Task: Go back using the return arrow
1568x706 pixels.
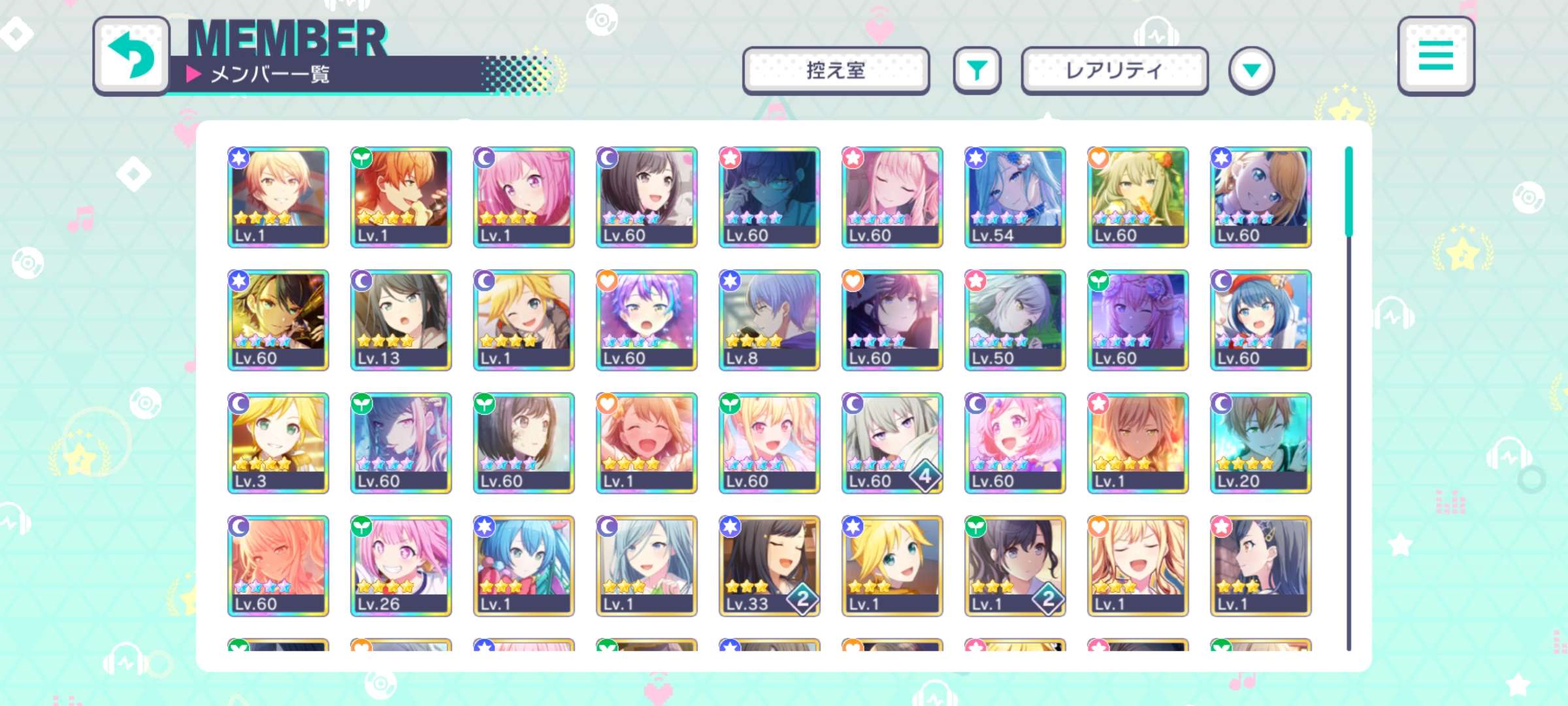Action: (131, 56)
